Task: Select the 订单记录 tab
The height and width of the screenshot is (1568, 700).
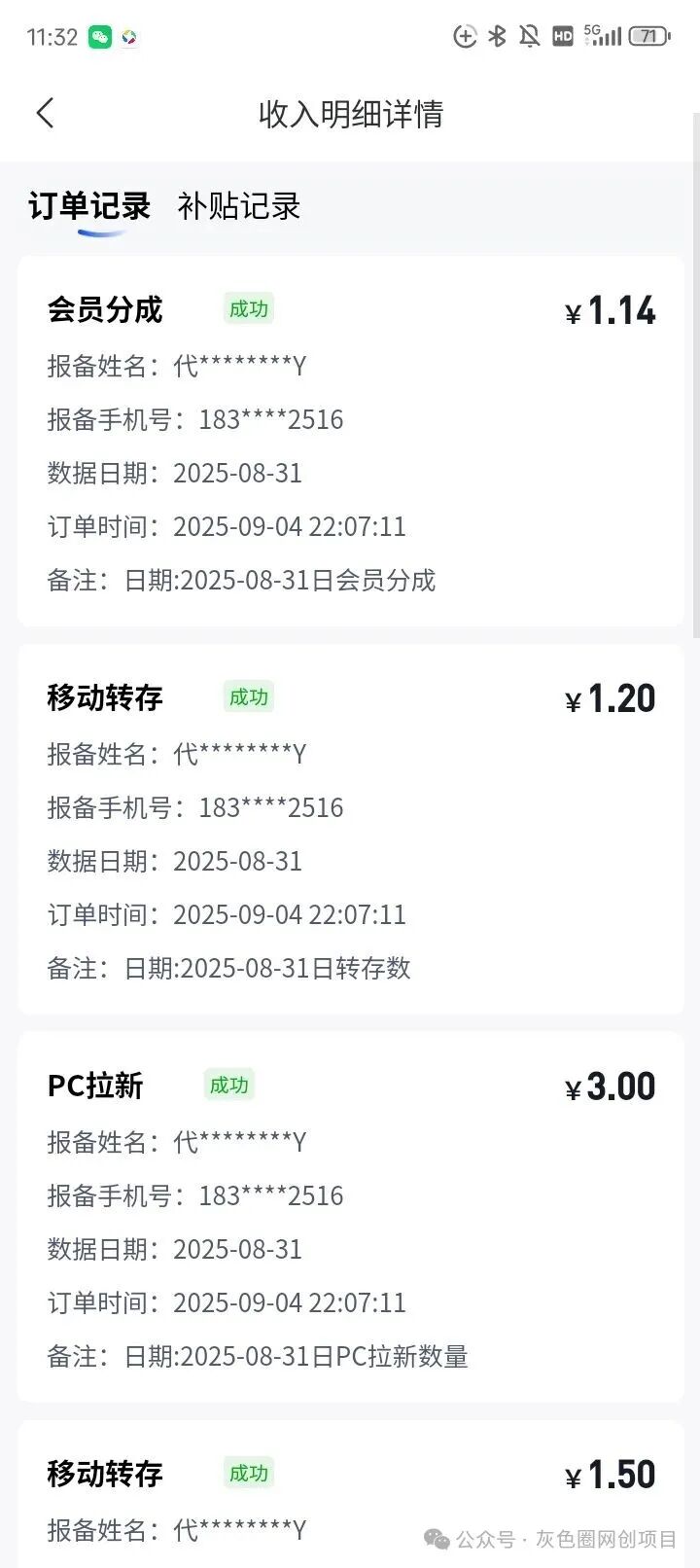Action: tap(89, 206)
